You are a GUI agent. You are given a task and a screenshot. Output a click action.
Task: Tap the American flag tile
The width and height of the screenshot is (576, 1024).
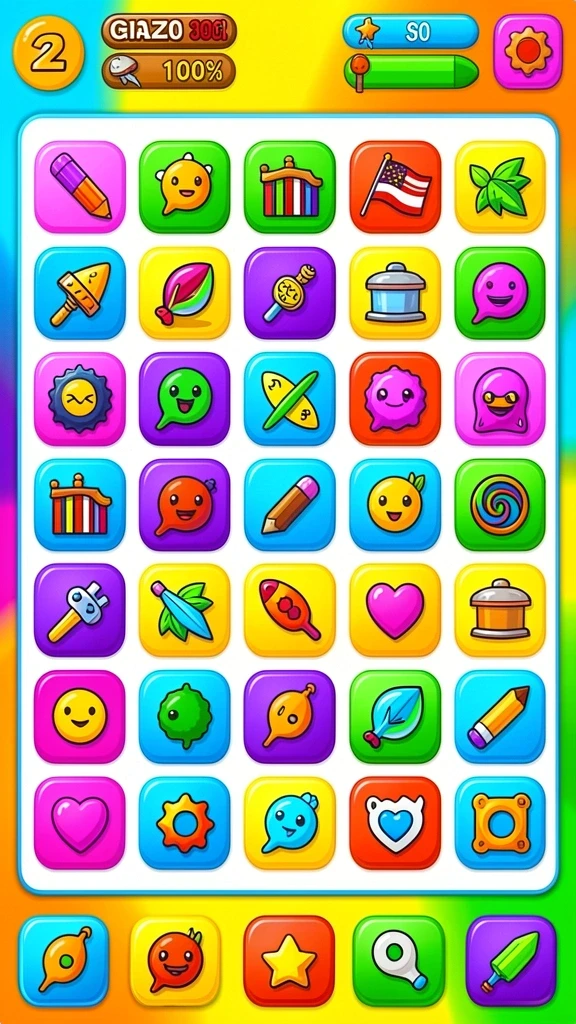(395, 187)
